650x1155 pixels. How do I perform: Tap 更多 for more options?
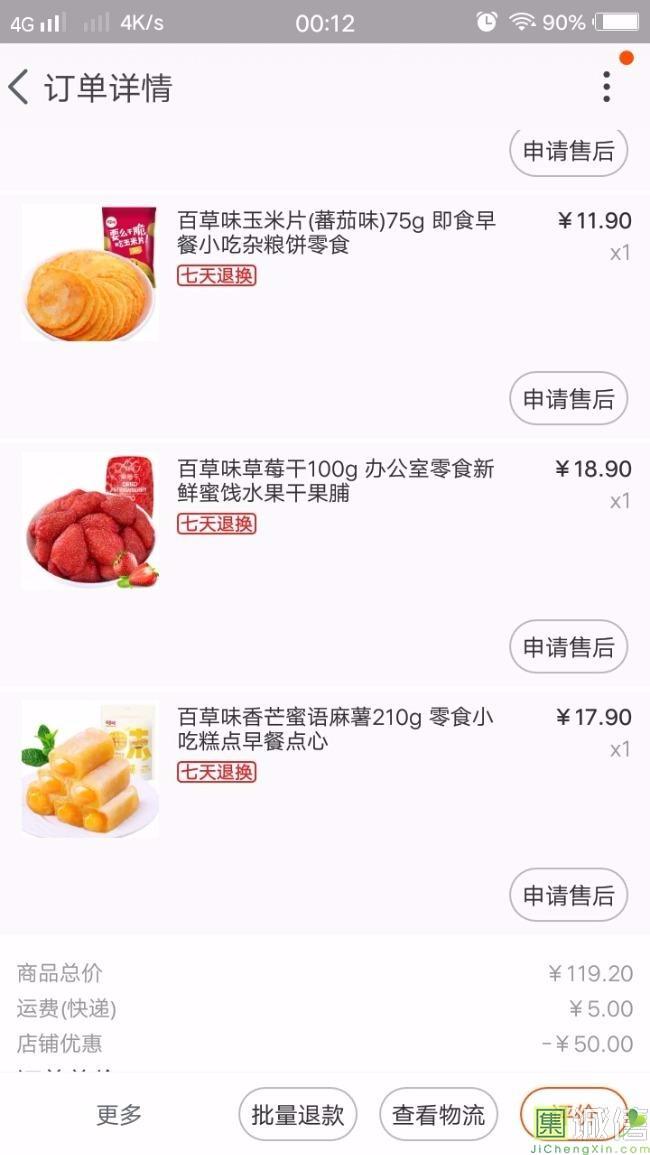pyautogui.click(x=119, y=1115)
